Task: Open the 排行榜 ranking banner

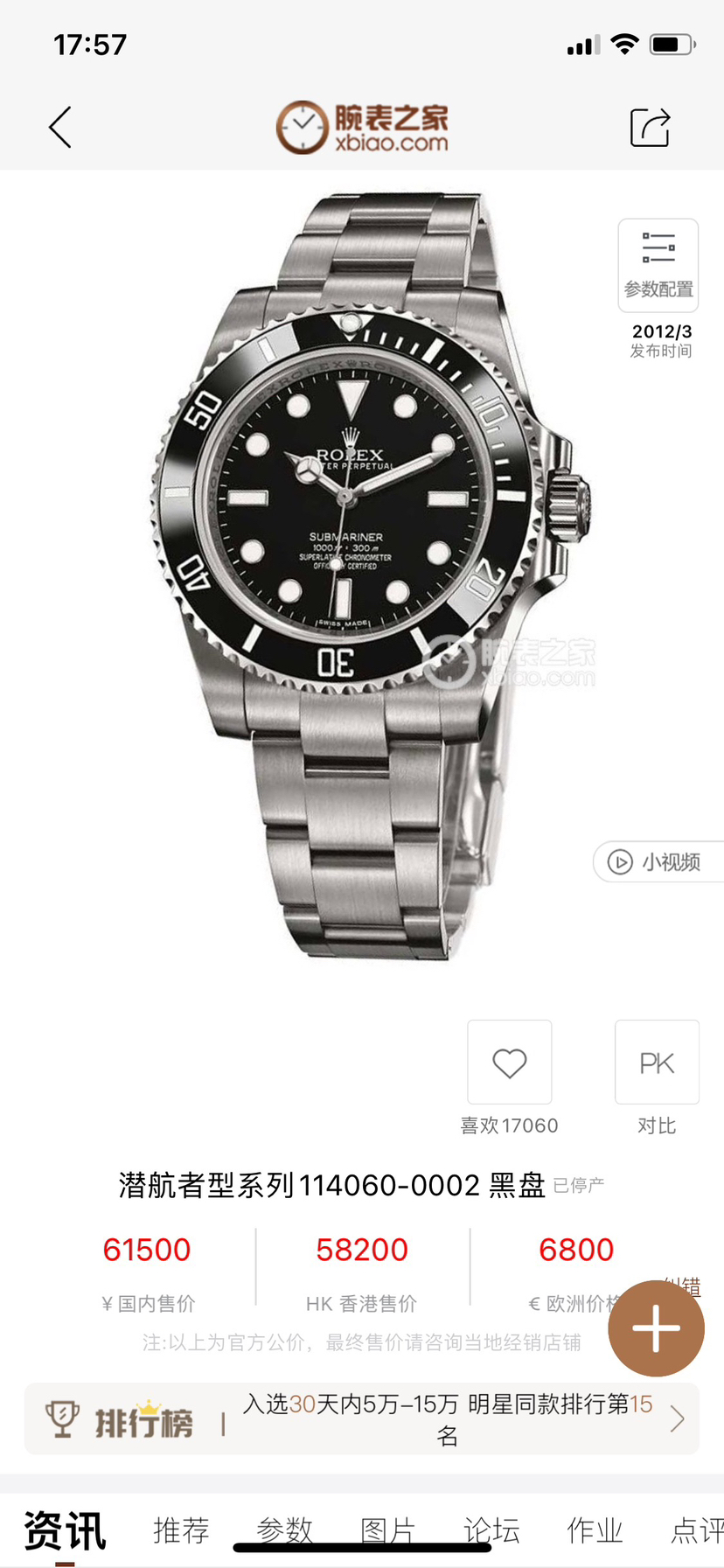Action: (x=362, y=1418)
